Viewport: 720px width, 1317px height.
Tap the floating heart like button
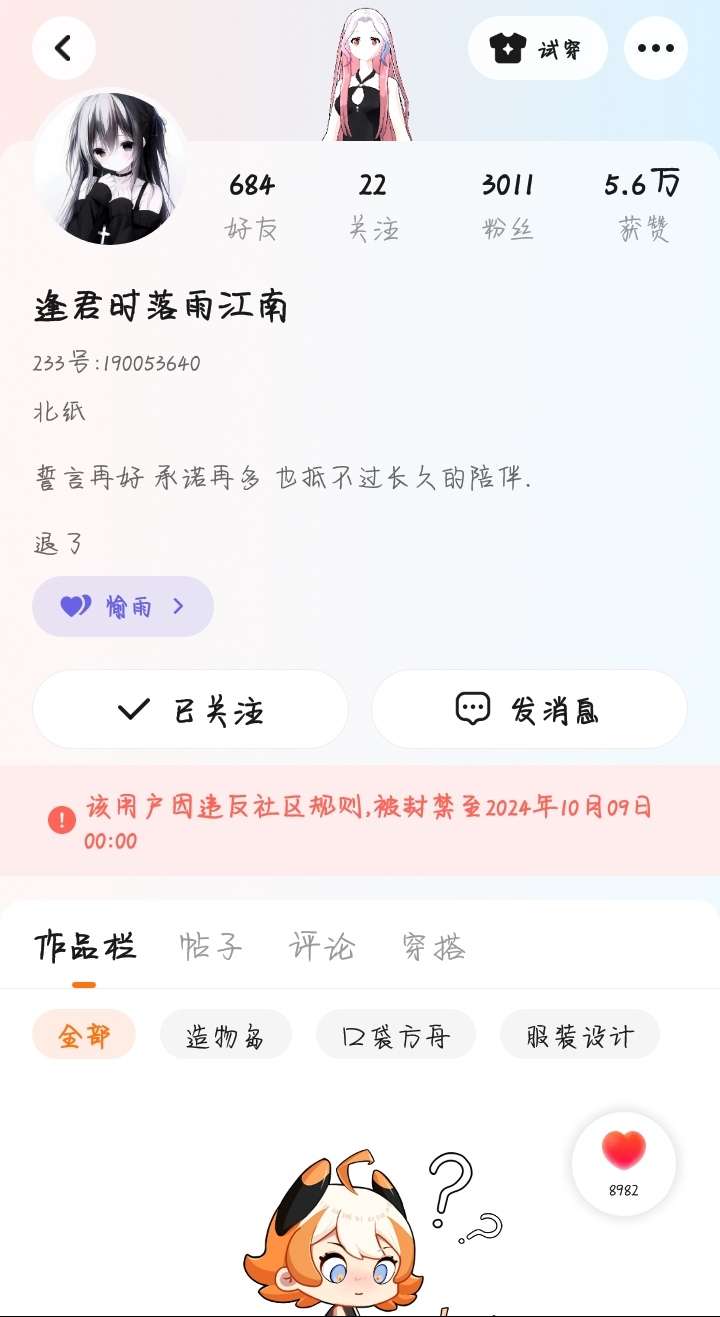(624, 1162)
